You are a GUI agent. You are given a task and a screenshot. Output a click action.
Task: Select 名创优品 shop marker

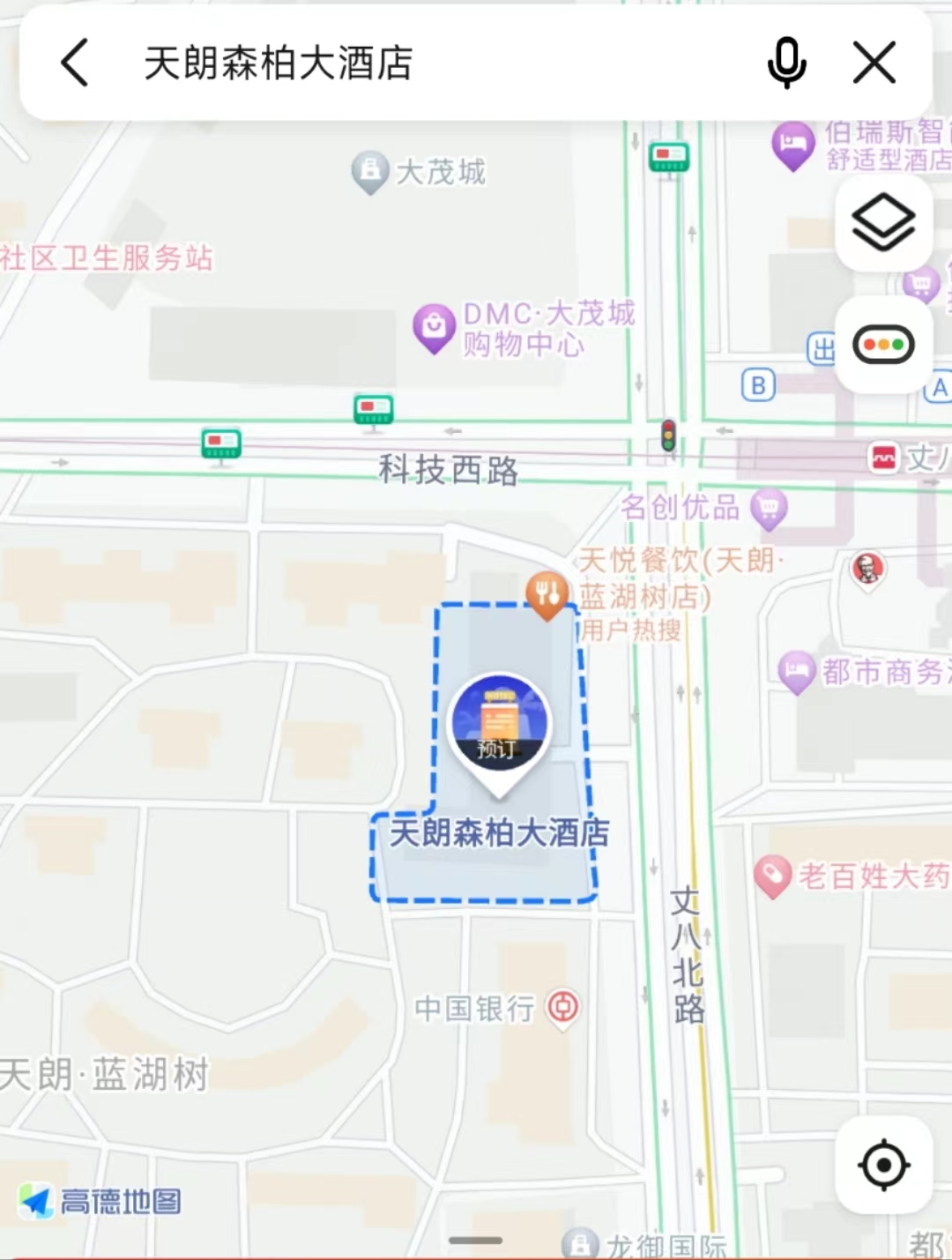click(769, 507)
